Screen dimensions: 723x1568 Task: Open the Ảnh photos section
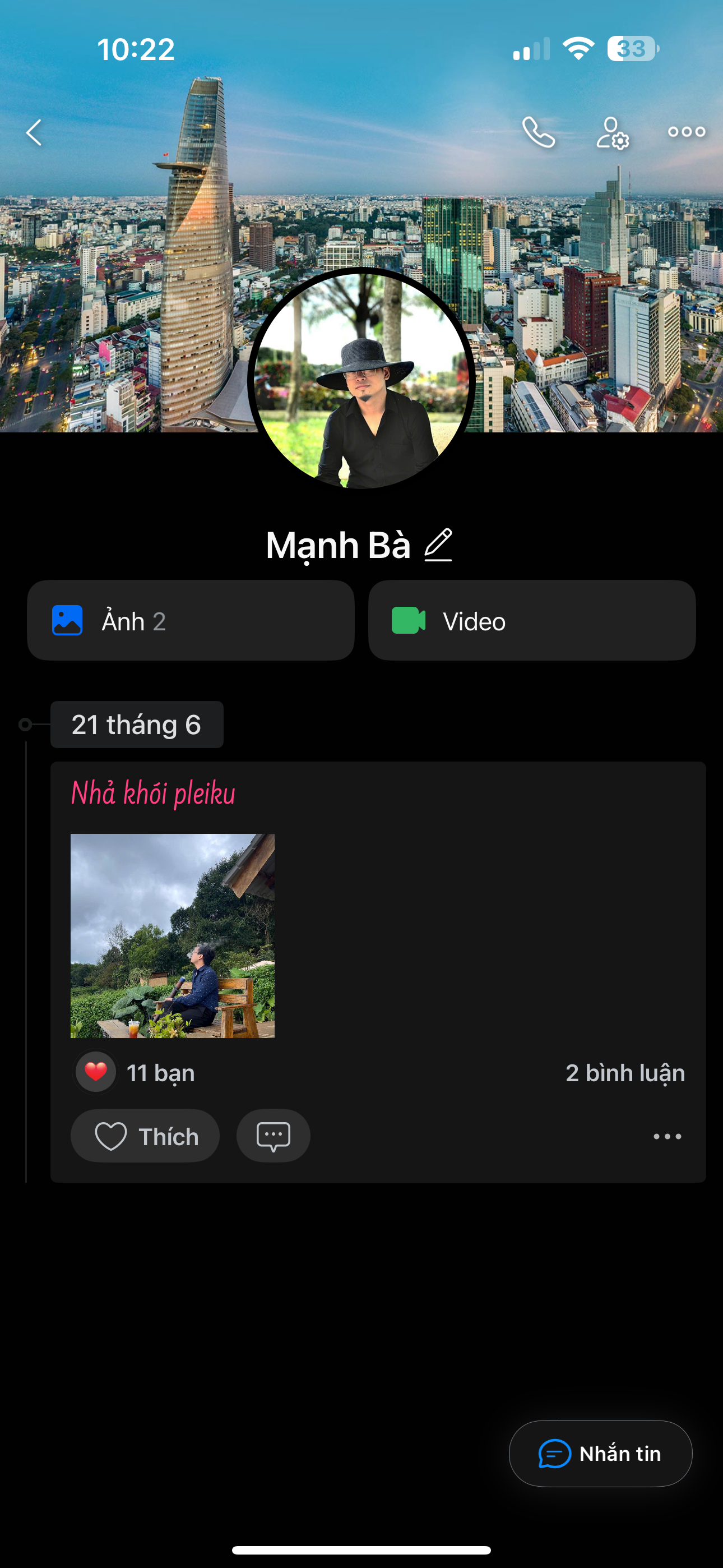coord(191,620)
